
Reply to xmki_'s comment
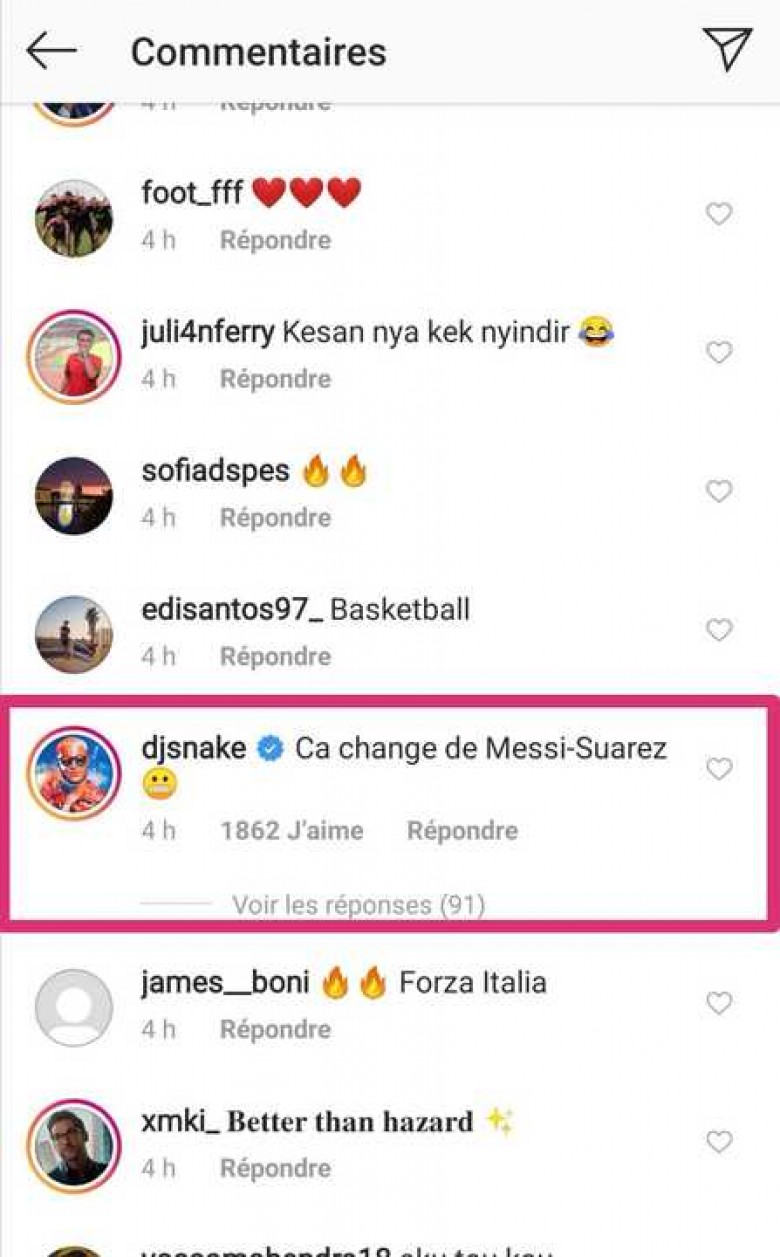(275, 1168)
